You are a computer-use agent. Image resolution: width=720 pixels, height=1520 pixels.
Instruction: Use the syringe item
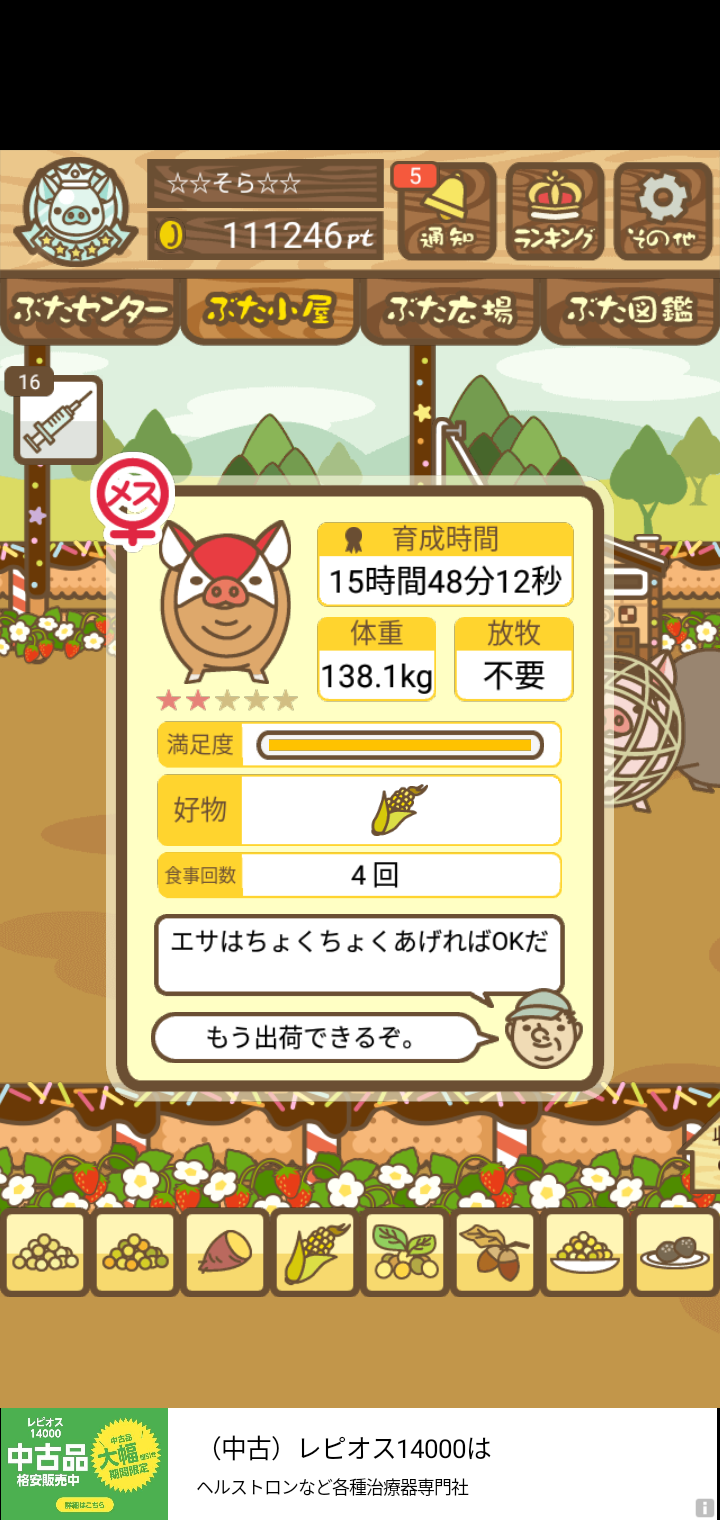58,420
